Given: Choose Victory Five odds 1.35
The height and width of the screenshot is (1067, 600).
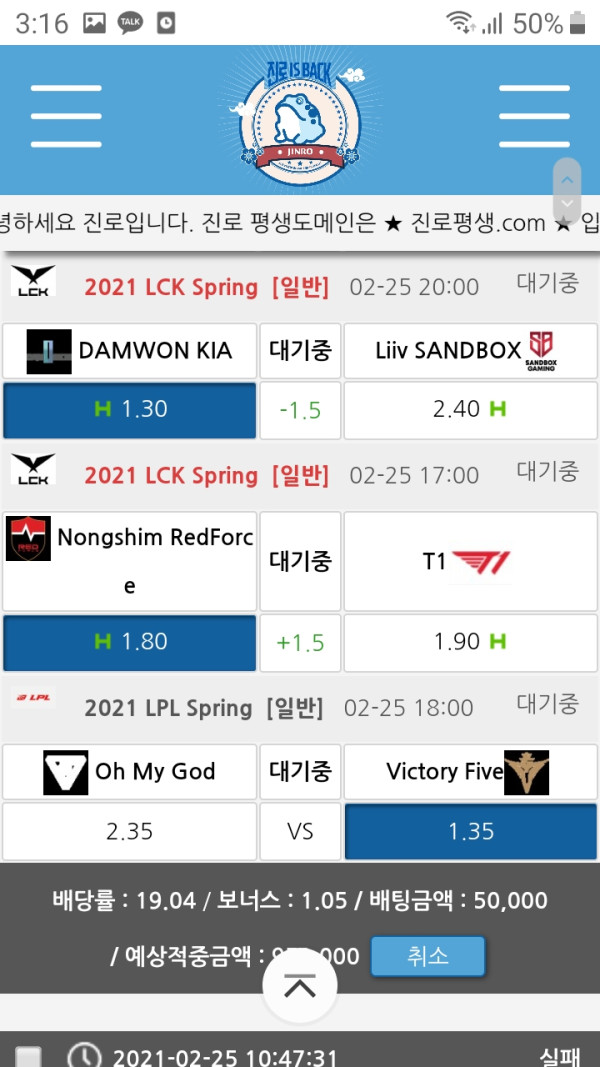Looking at the screenshot, I should click(x=470, y=831).
